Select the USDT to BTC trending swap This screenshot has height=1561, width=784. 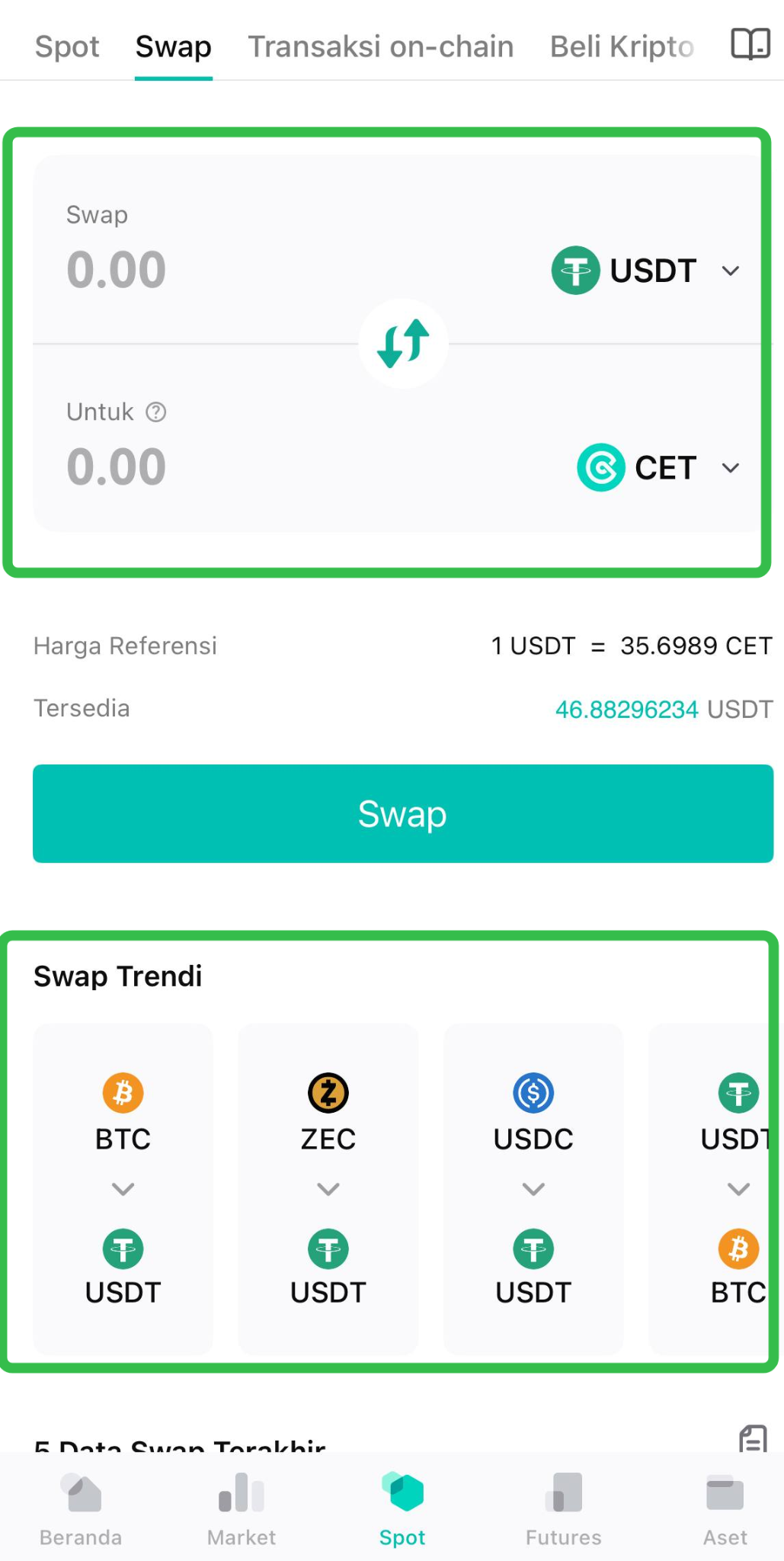[x=712, y=1189]
